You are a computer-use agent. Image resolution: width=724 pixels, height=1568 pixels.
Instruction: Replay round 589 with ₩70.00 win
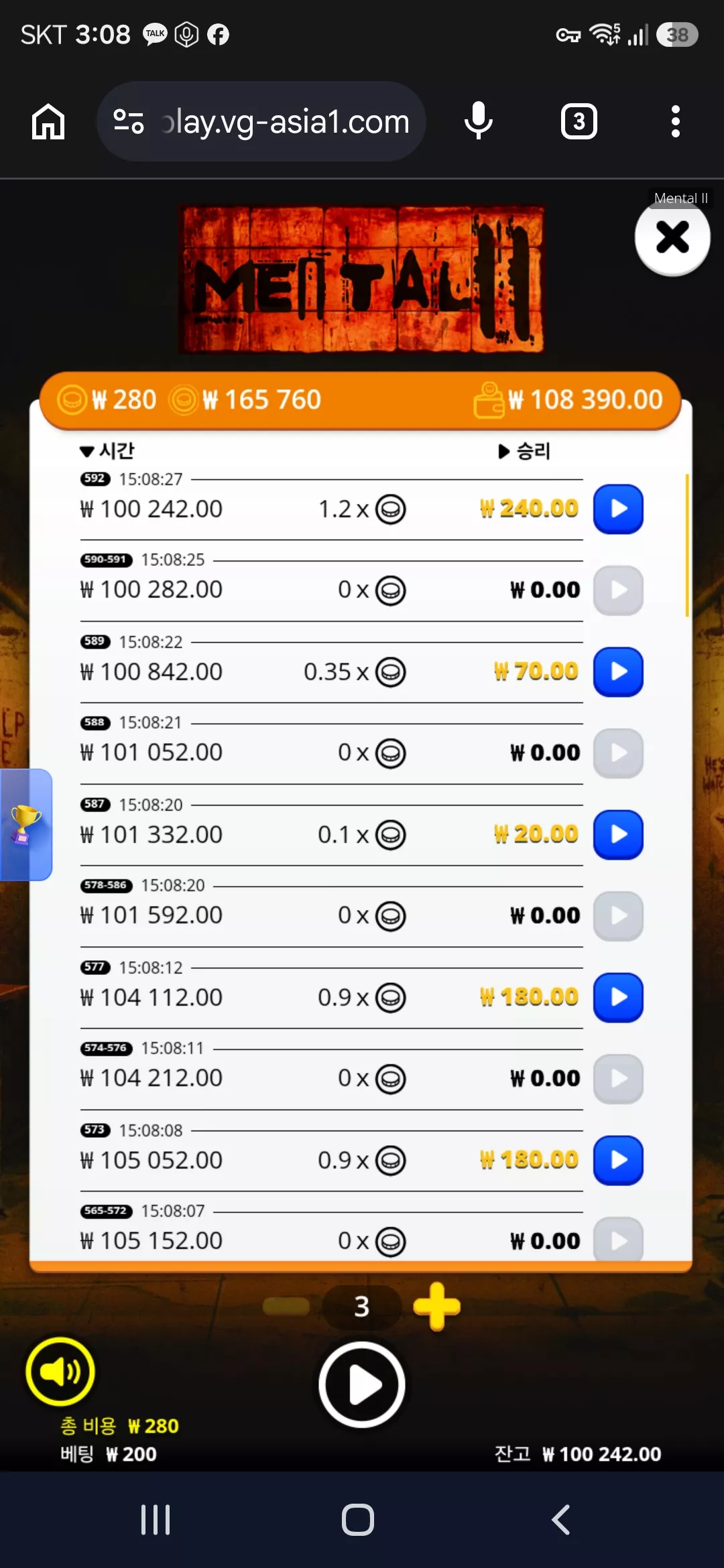(x=618, y=672)
